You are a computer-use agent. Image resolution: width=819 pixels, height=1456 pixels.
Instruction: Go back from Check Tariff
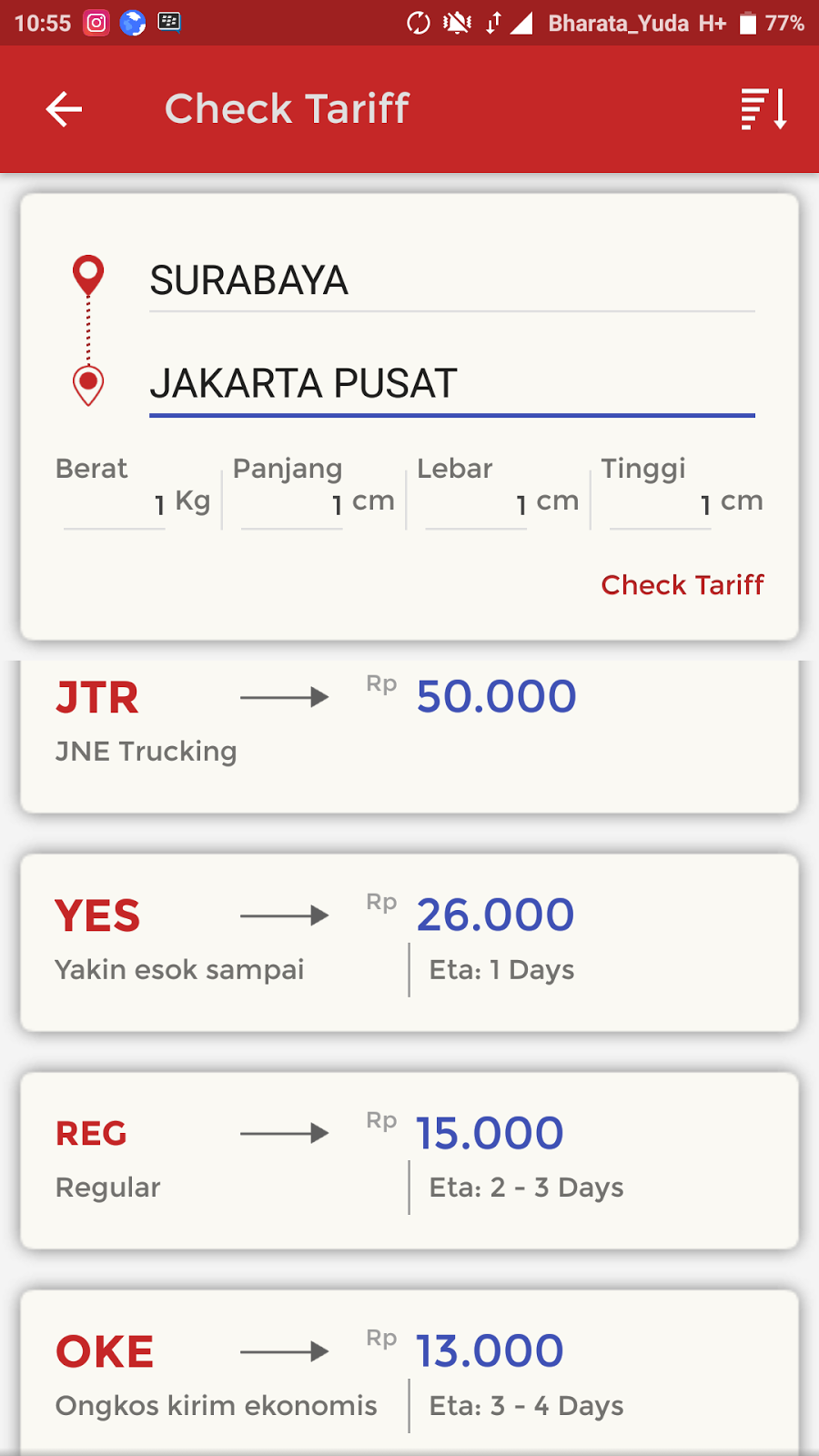coord(64,109)
